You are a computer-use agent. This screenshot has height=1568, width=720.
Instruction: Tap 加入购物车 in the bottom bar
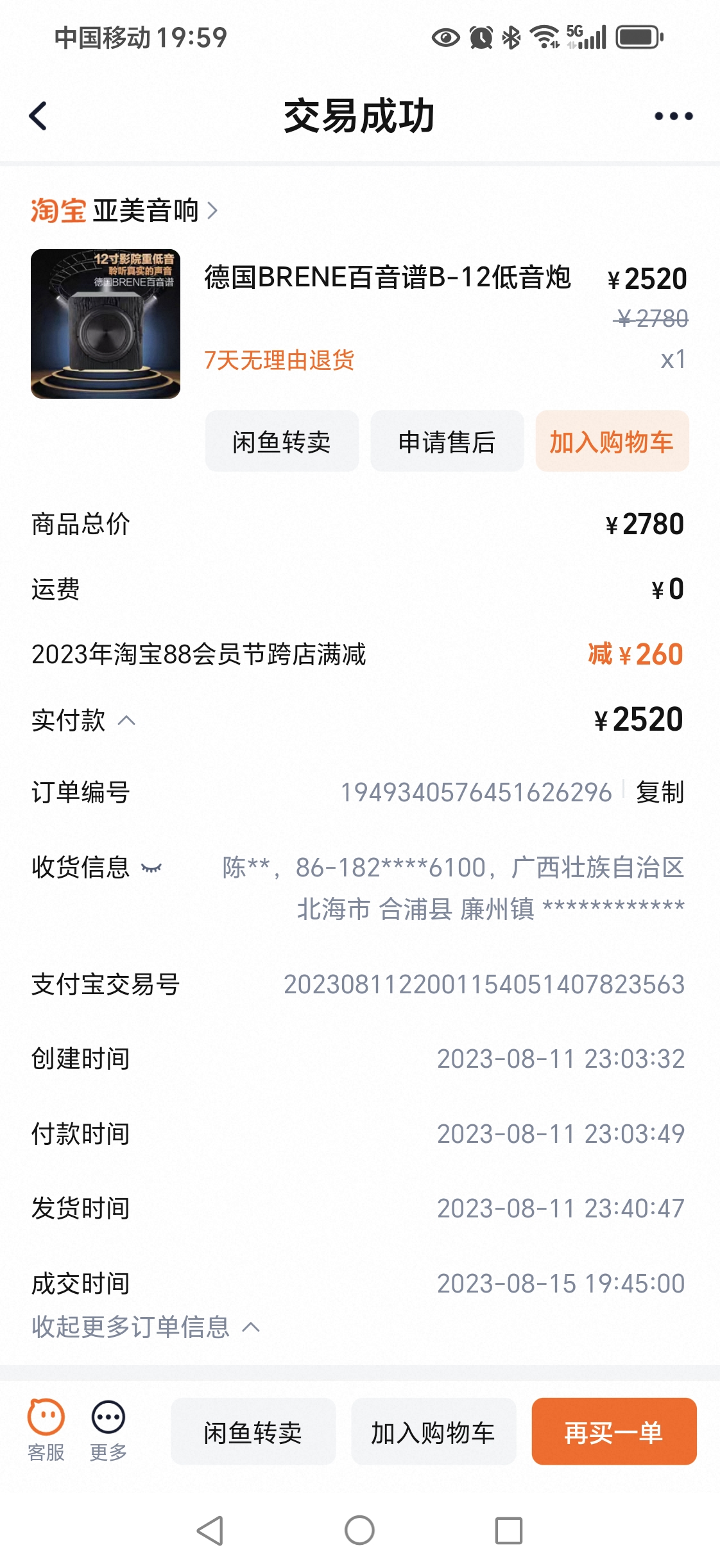tap(434, 1431)
